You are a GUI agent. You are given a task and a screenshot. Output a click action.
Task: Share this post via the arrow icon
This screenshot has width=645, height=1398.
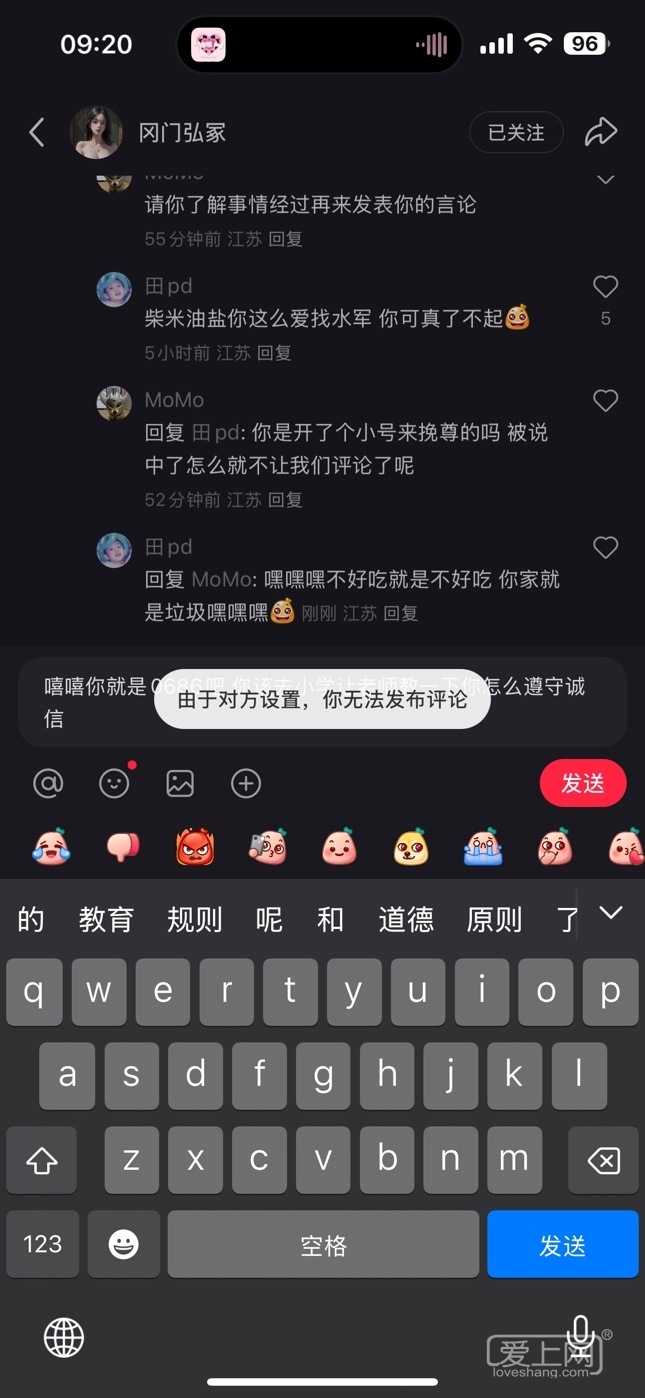pyautogui.click(x=600, y=132)
